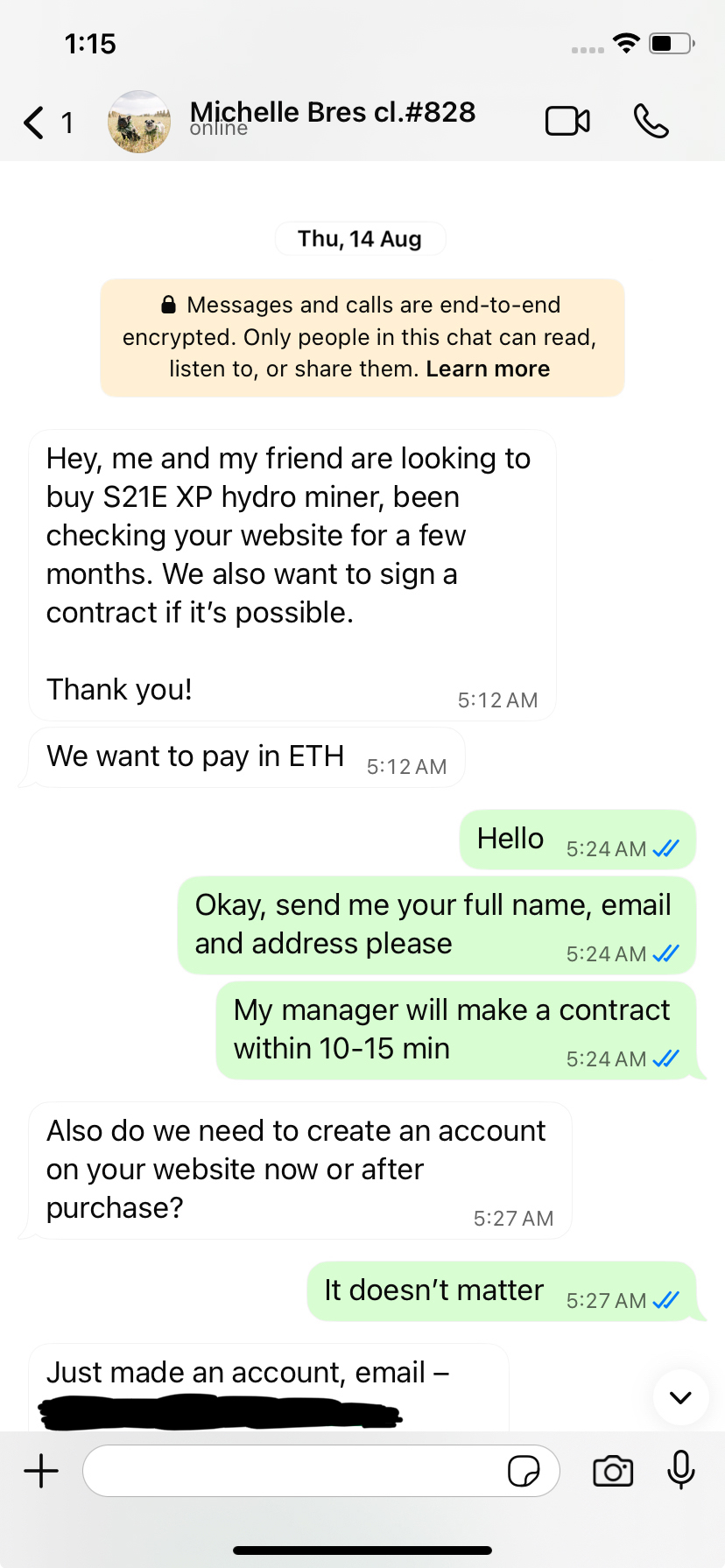
Task: Open the sticker picker
Action: (524, 1471)
